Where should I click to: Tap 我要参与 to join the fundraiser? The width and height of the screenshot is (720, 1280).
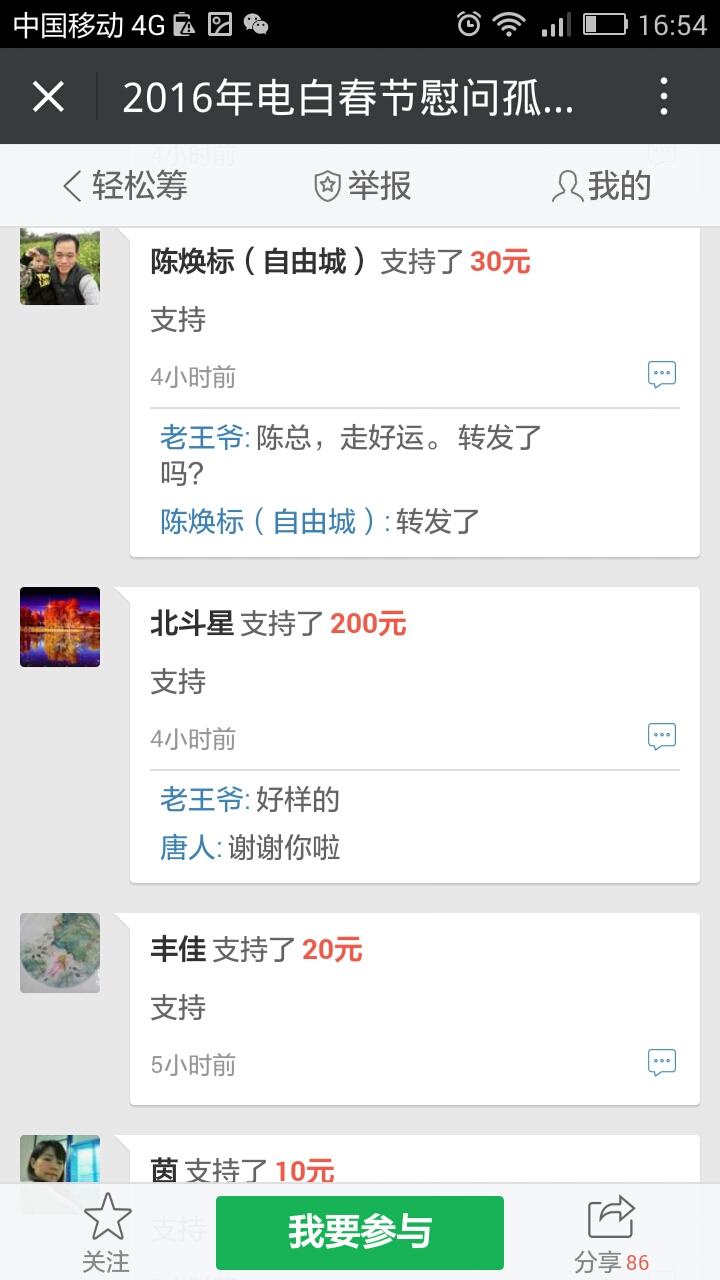pyautogui.click(x=360, y=1232)
